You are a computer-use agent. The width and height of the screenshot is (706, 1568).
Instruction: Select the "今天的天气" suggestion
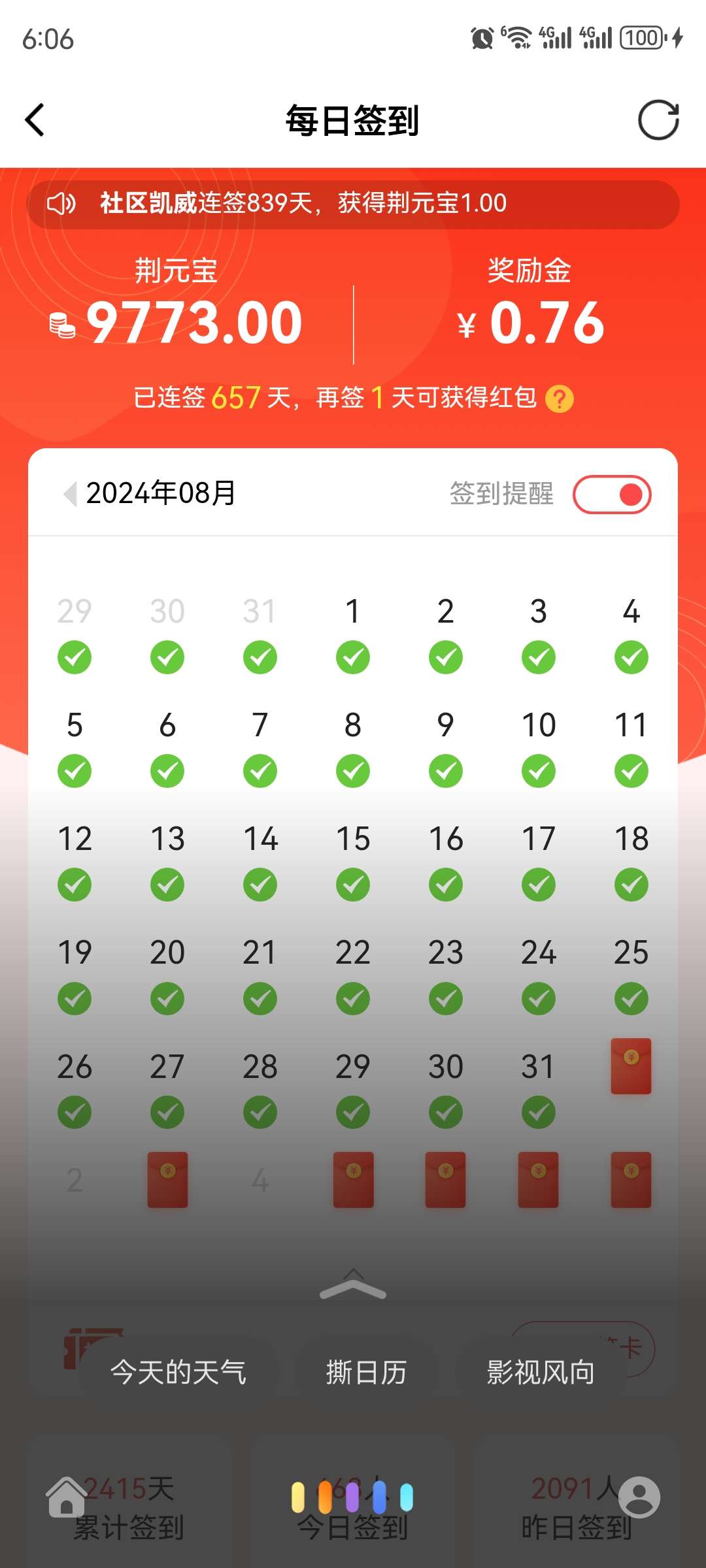click(178, 1371)
